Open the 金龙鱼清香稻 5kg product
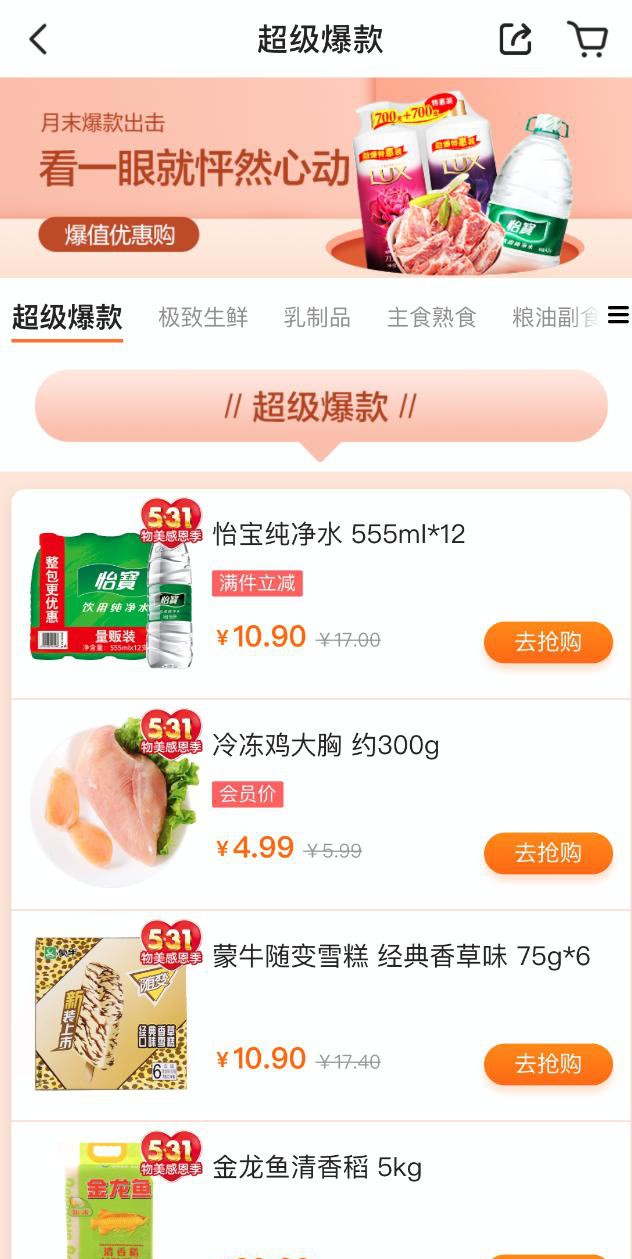This screenshot has width=632, height=1259. [317, 1167]
